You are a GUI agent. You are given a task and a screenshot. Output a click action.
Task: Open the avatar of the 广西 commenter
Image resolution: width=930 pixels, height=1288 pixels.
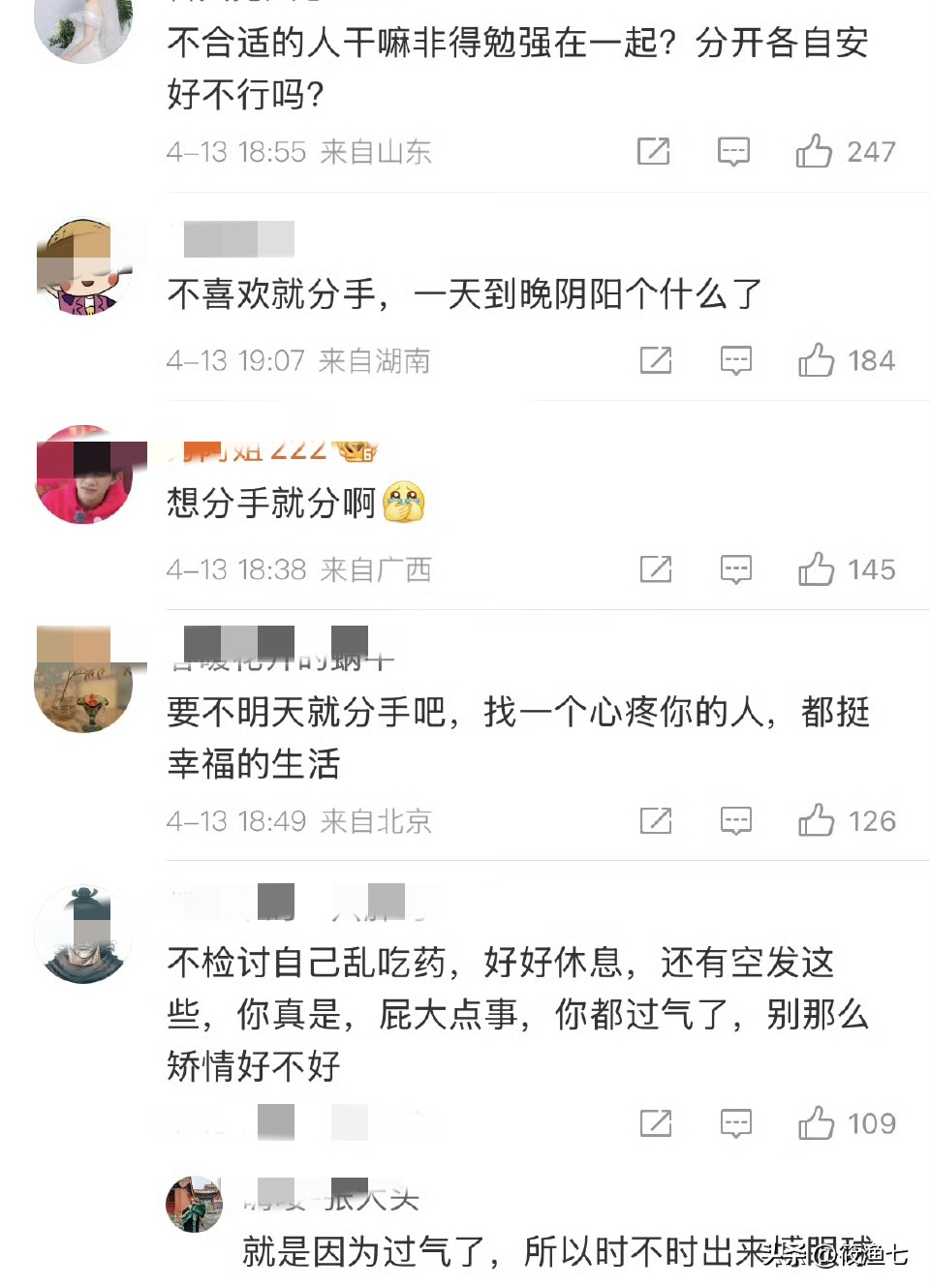click(84, 475)
